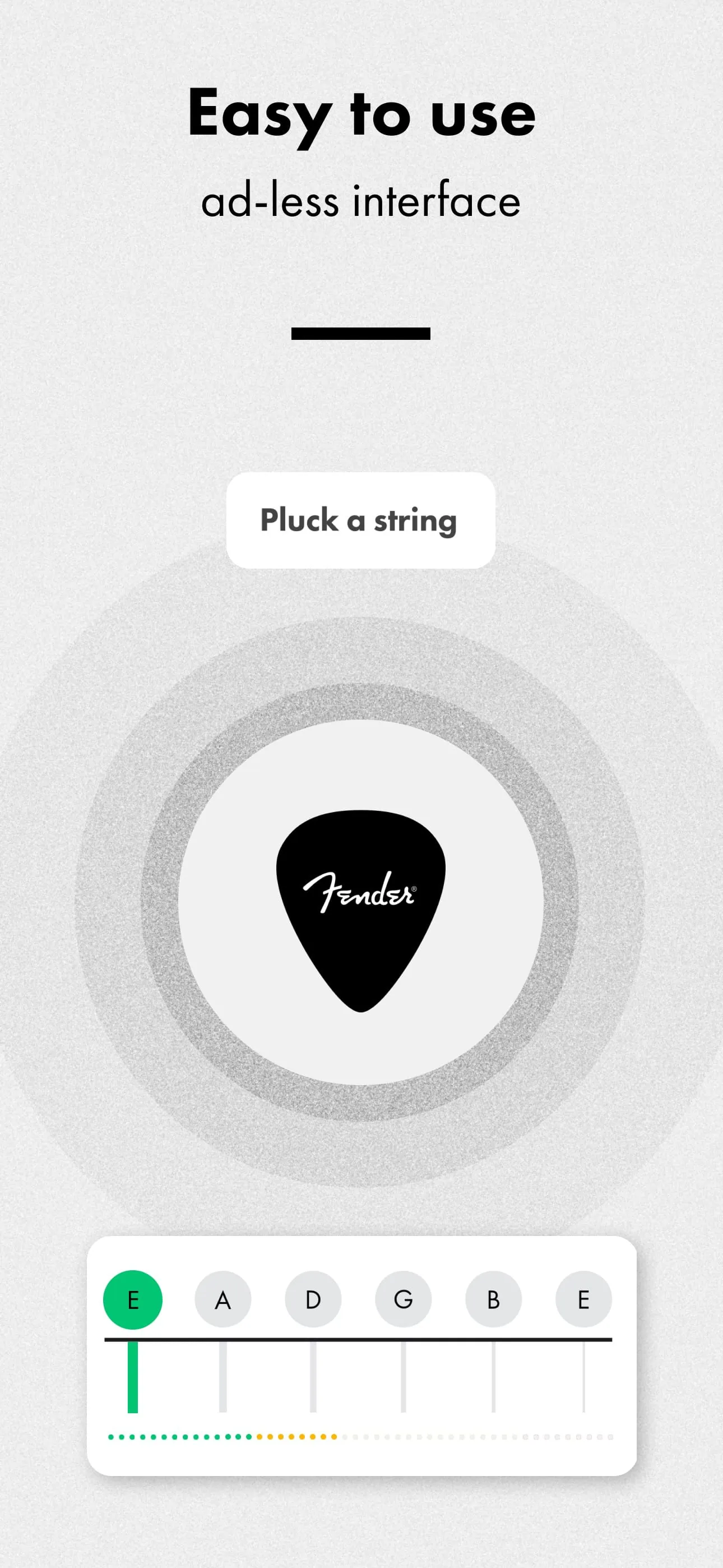The width and height of the screenshot is (723, 1568).
Task: Select the G string circle
Action: 404,1299
